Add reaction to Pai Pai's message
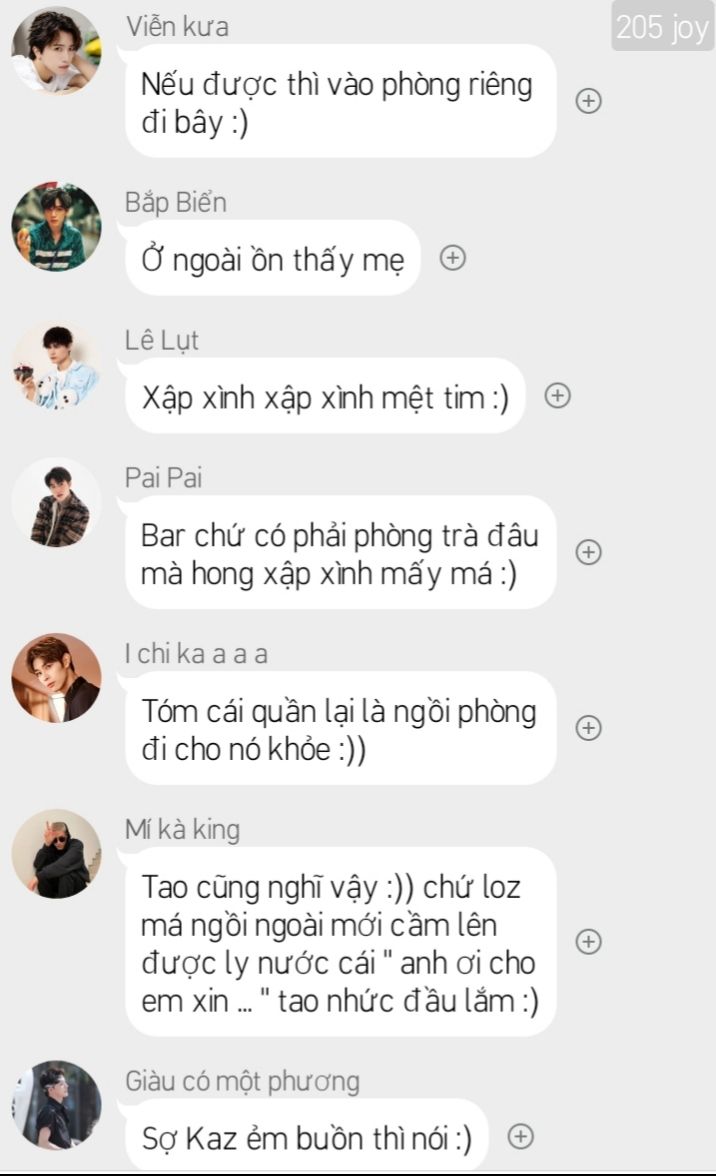 590,552
